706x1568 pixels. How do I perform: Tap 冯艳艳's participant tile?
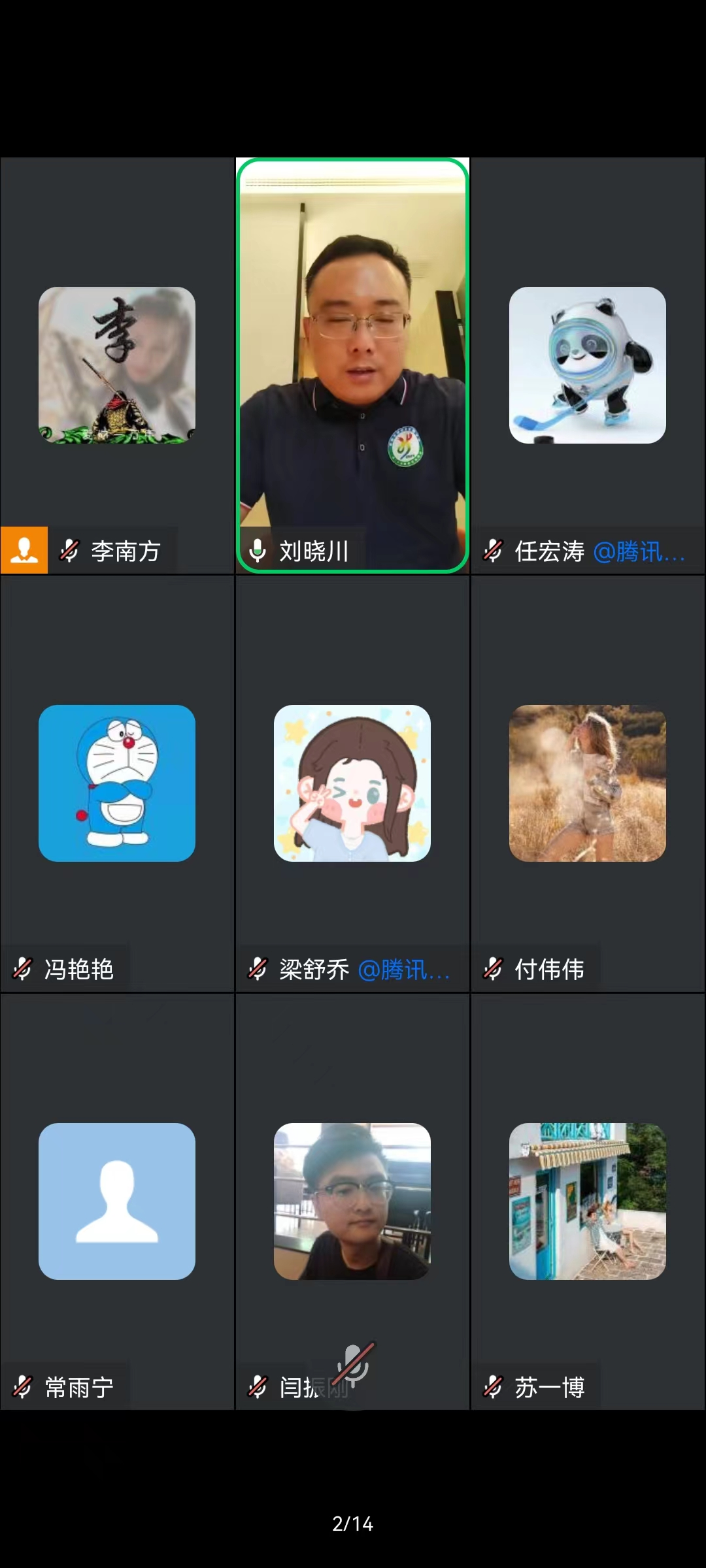[x=117, y=783]
